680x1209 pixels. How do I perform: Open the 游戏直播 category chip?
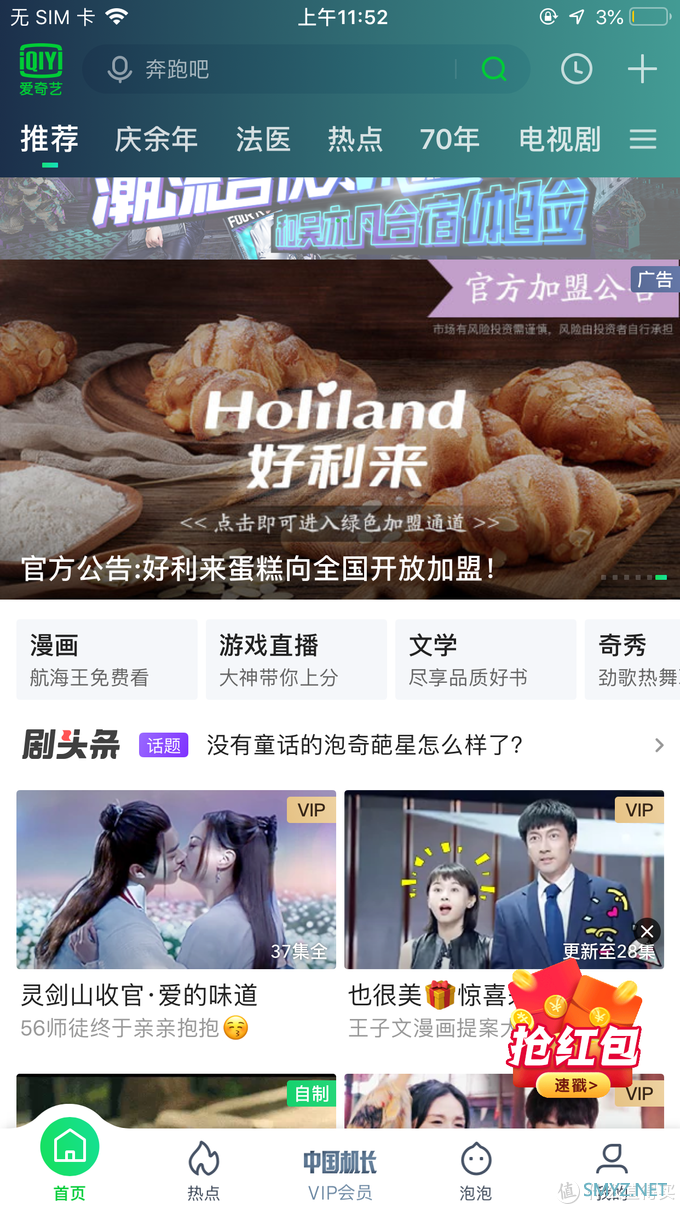[x=295, y=659]
